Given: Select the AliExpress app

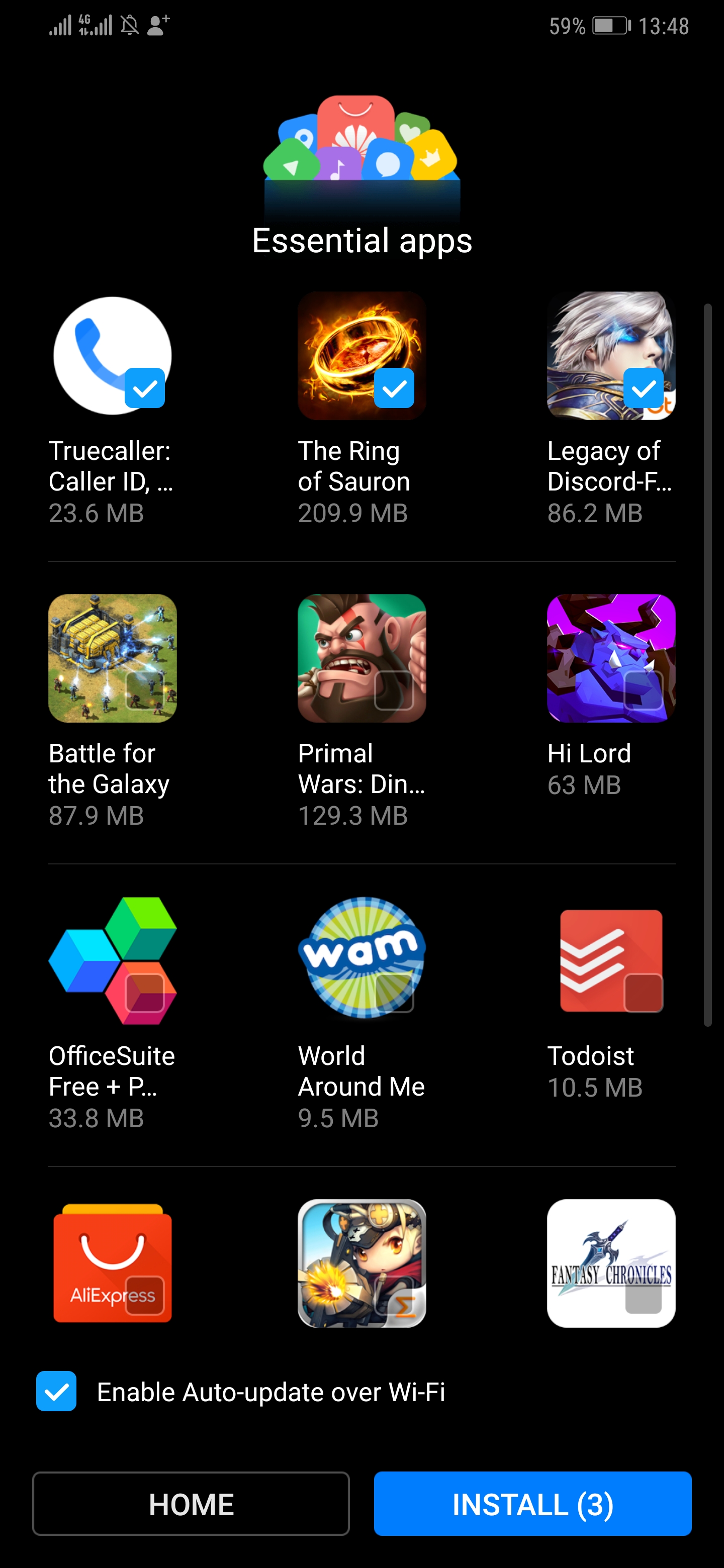Looking at the screenshot, I should 145,1295.
